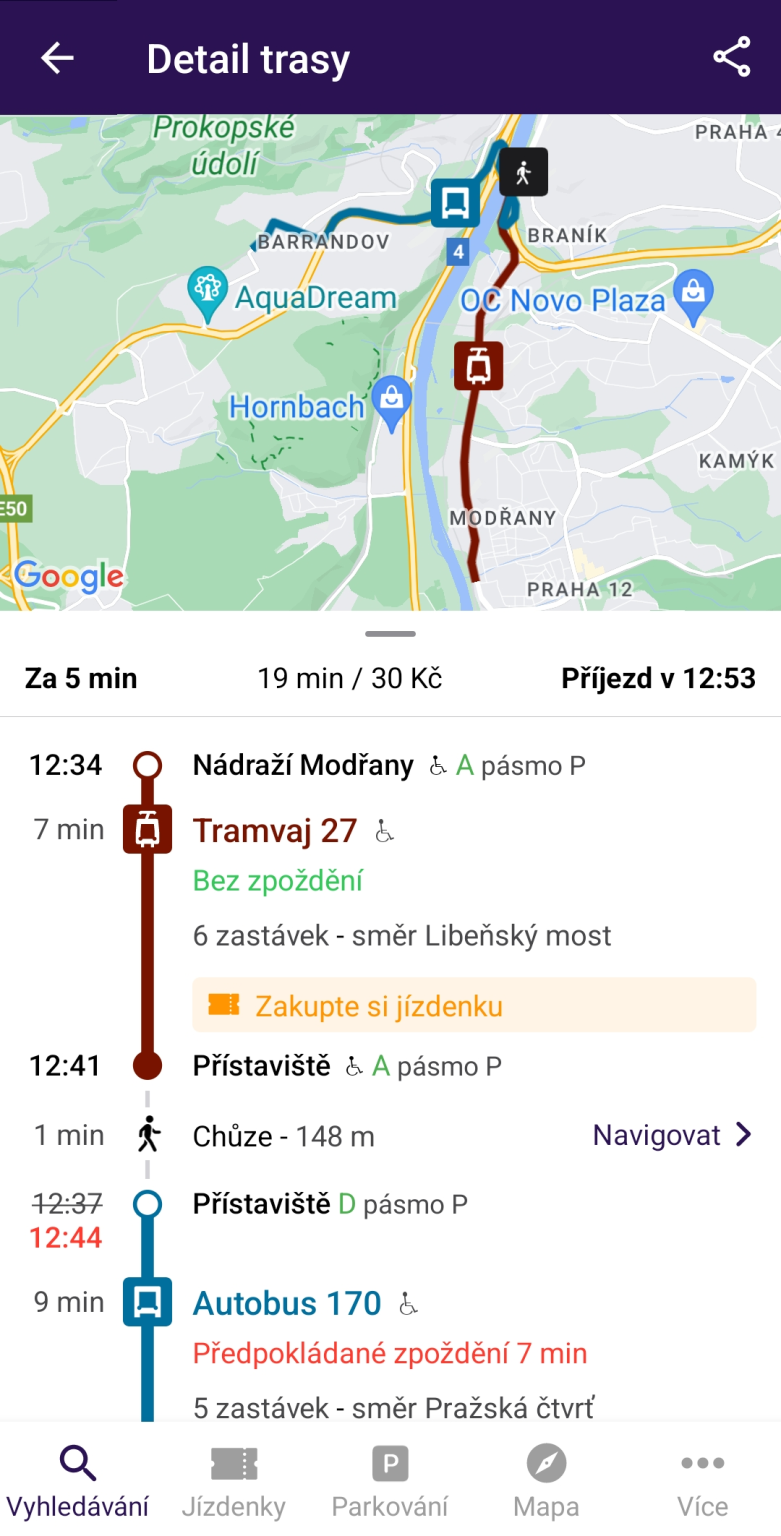
Task: Open the share options for this route
Action: pos(733,57)
